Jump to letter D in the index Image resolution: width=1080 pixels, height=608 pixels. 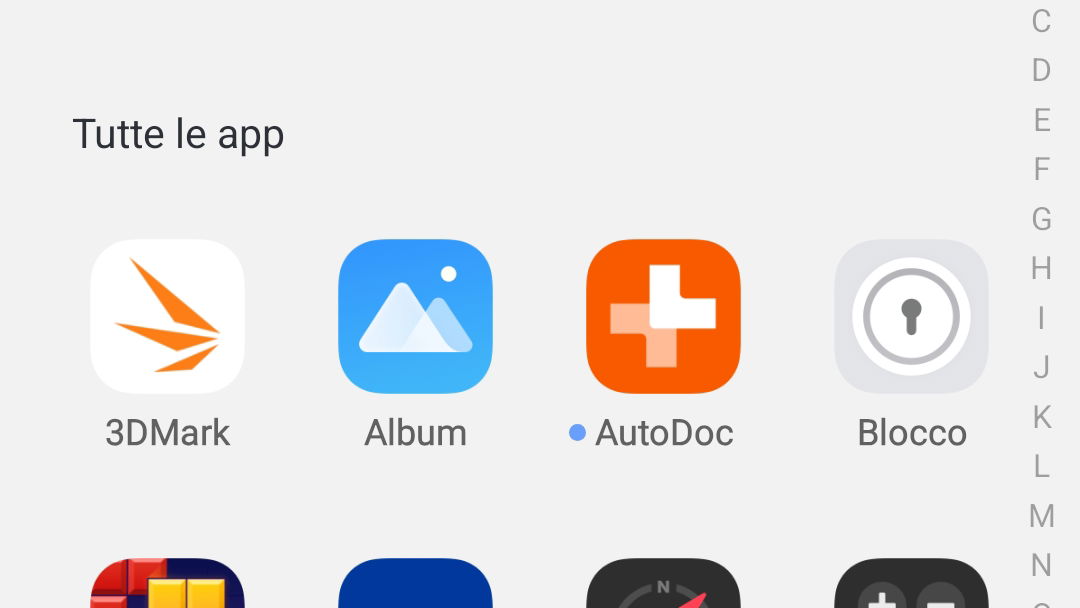coord(1041,70)
